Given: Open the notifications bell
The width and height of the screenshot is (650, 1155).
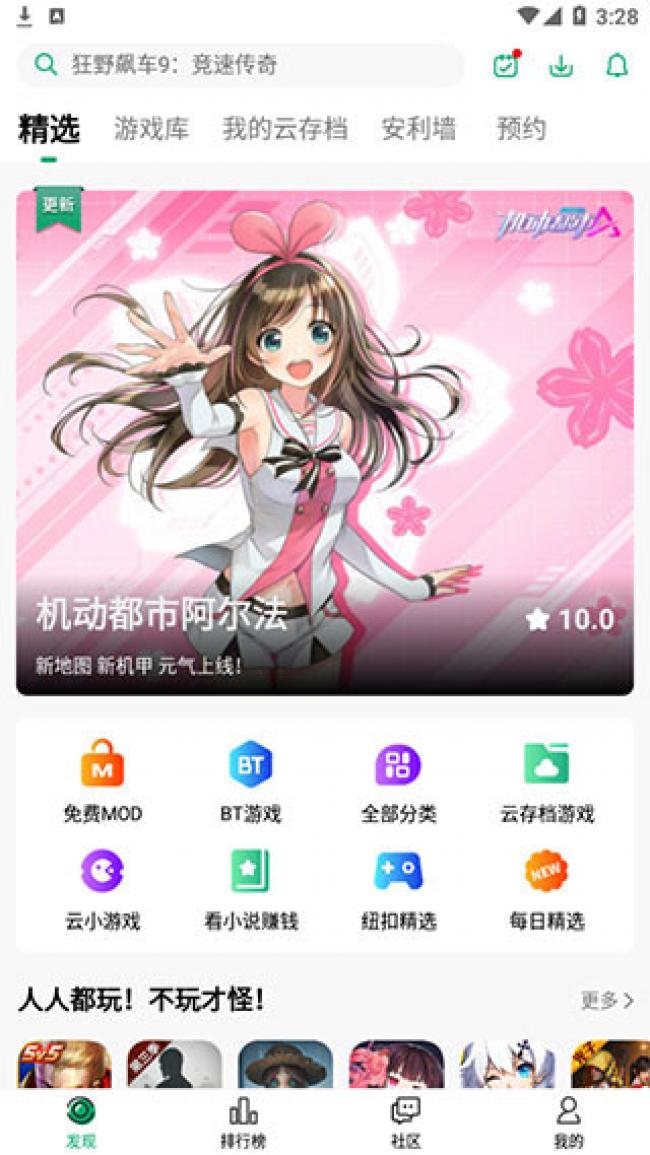Looking at the screenshot, I should click(x=617, y=66).
